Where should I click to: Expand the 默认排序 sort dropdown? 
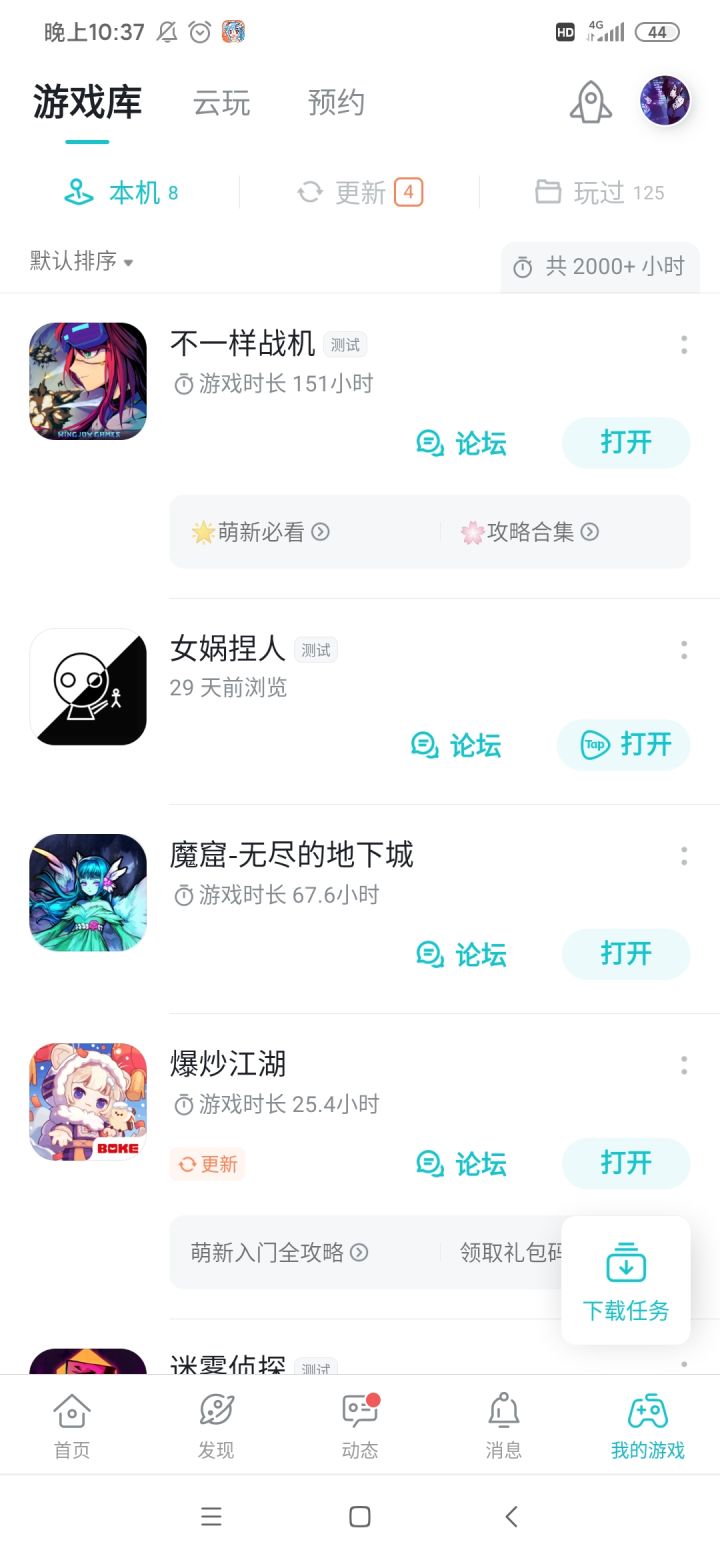coord(82,261)
